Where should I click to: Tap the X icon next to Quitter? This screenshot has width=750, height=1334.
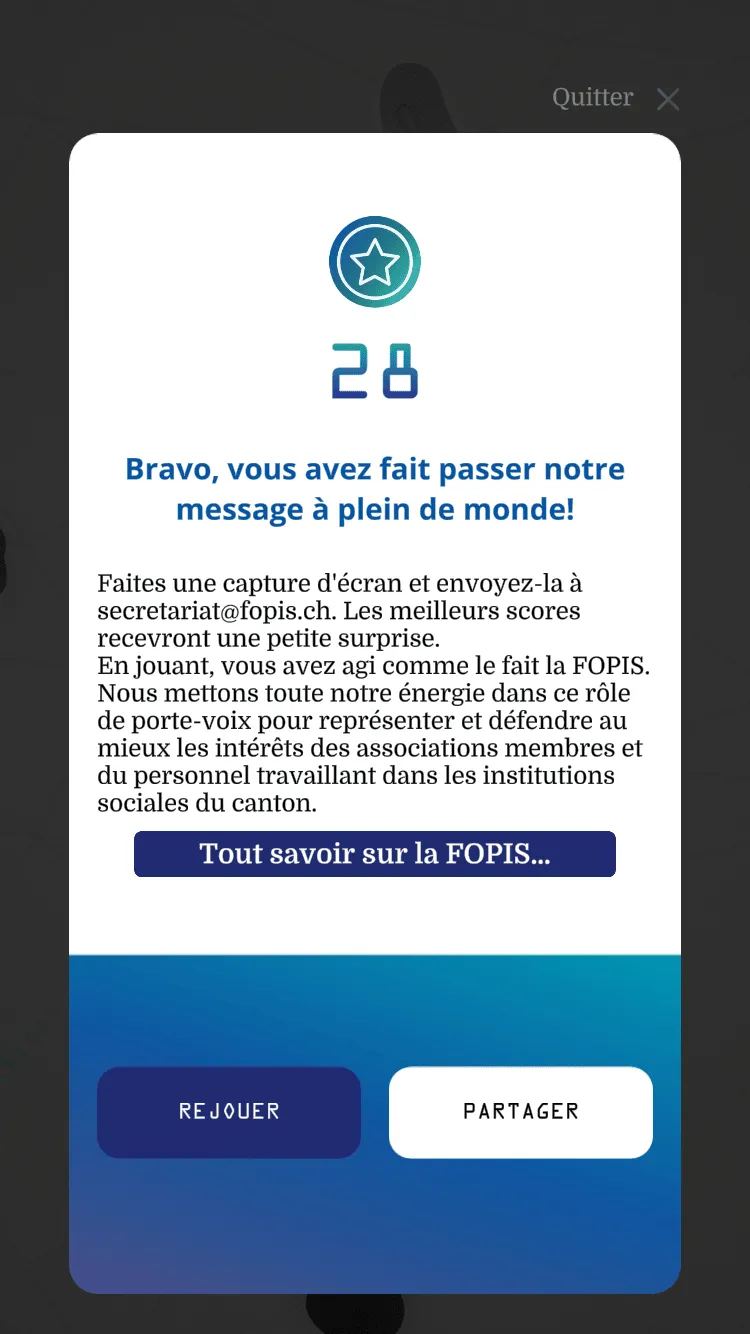pyautogui.click(x=667, y=99)
